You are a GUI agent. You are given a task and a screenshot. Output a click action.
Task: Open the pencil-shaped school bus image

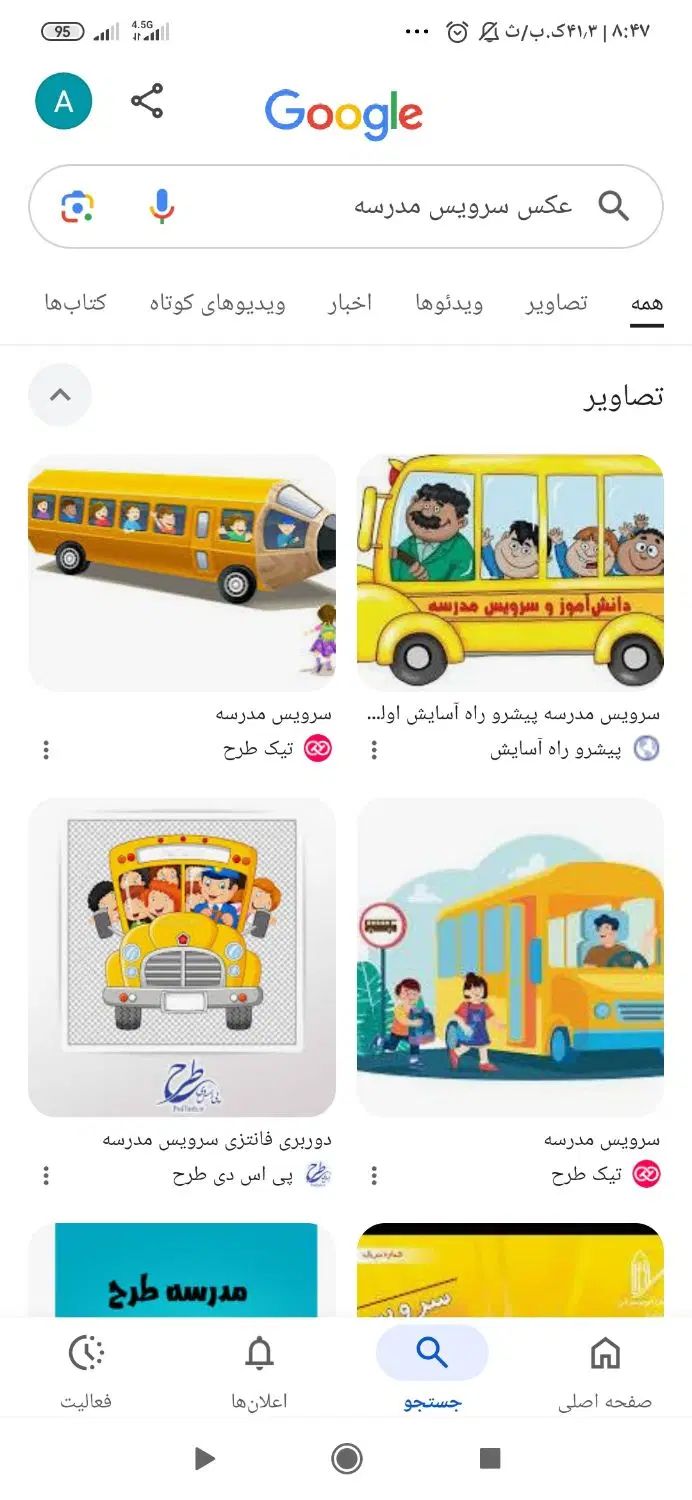(182, 572)
